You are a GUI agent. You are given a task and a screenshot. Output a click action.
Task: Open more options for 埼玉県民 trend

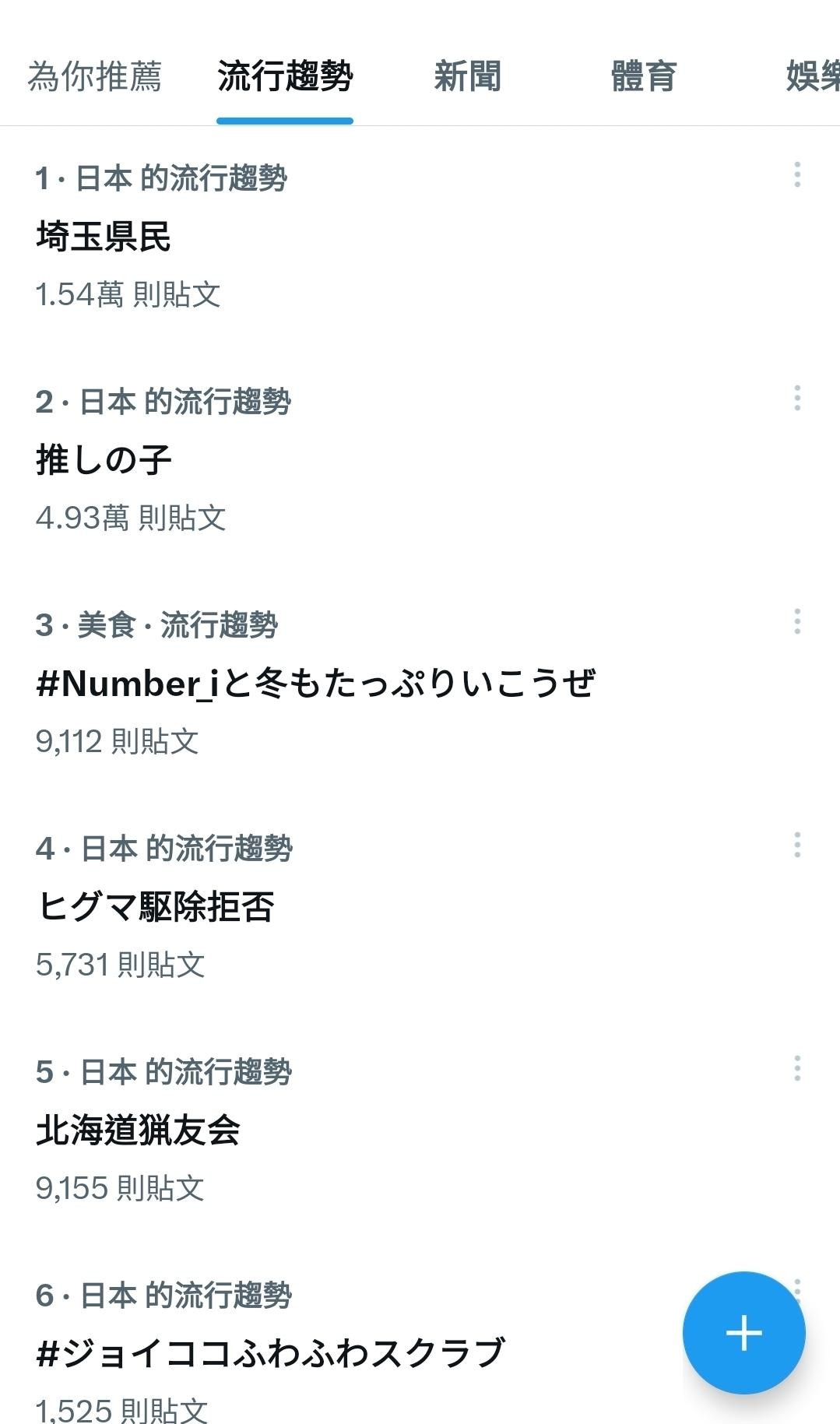[x=797, y=174]
